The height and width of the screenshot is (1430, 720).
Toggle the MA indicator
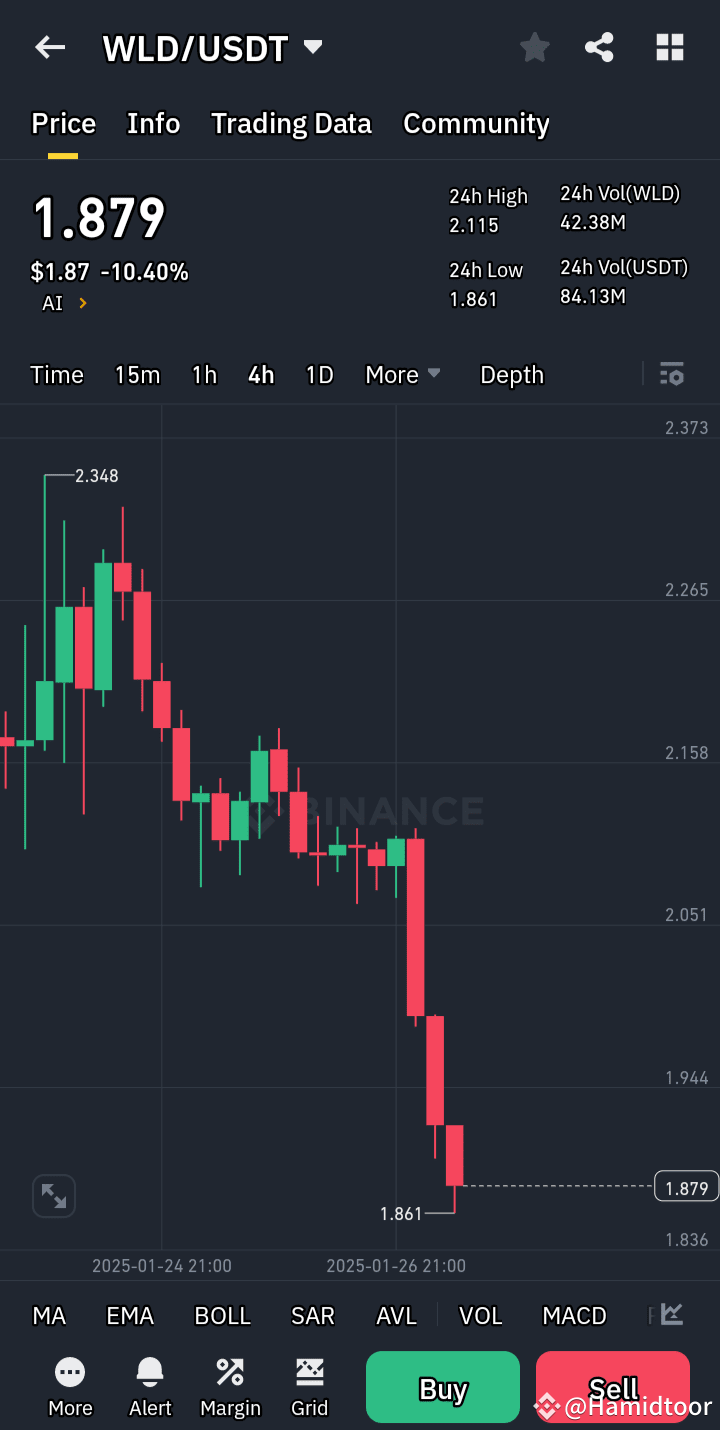pyautogui.click(x=49, y=1315)
